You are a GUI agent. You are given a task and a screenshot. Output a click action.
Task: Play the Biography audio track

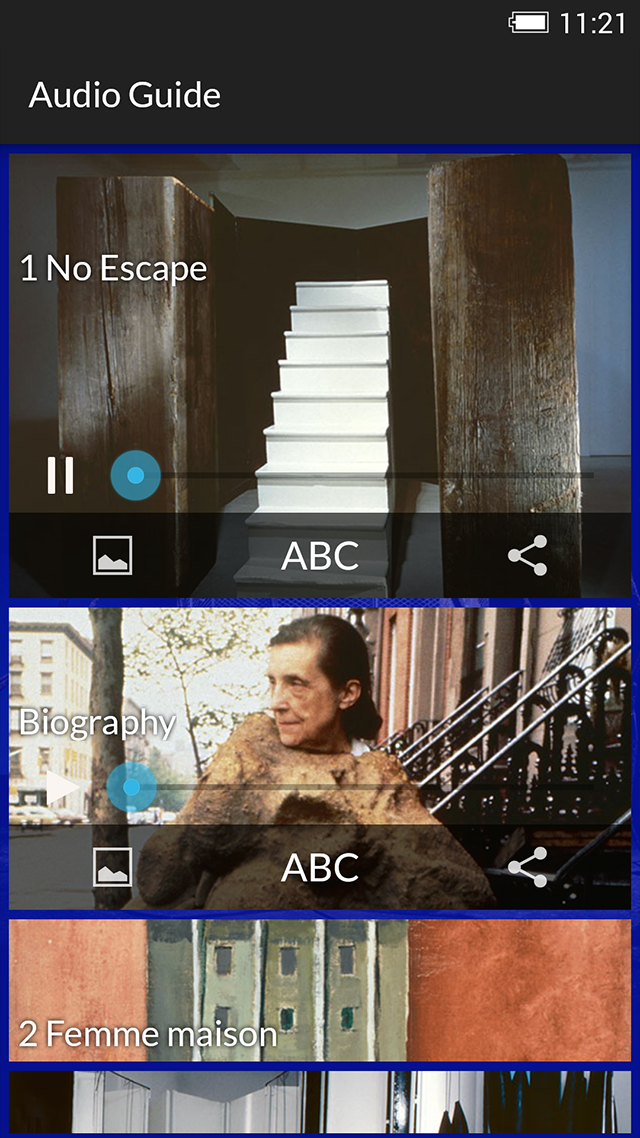tap(62, 789)
